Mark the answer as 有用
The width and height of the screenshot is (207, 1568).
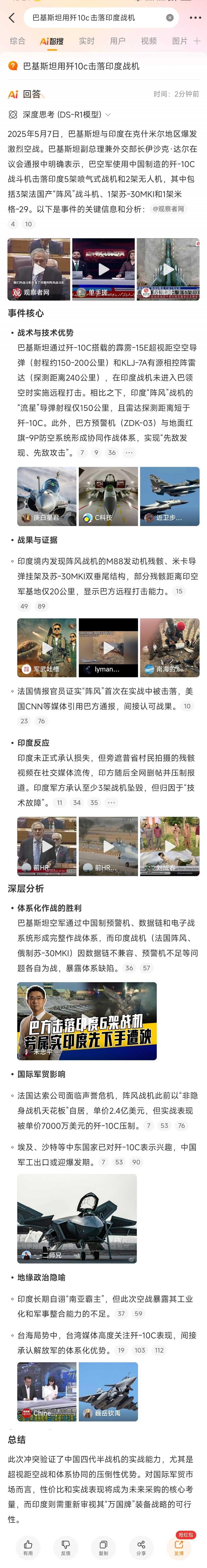[x=28, y=1548]
